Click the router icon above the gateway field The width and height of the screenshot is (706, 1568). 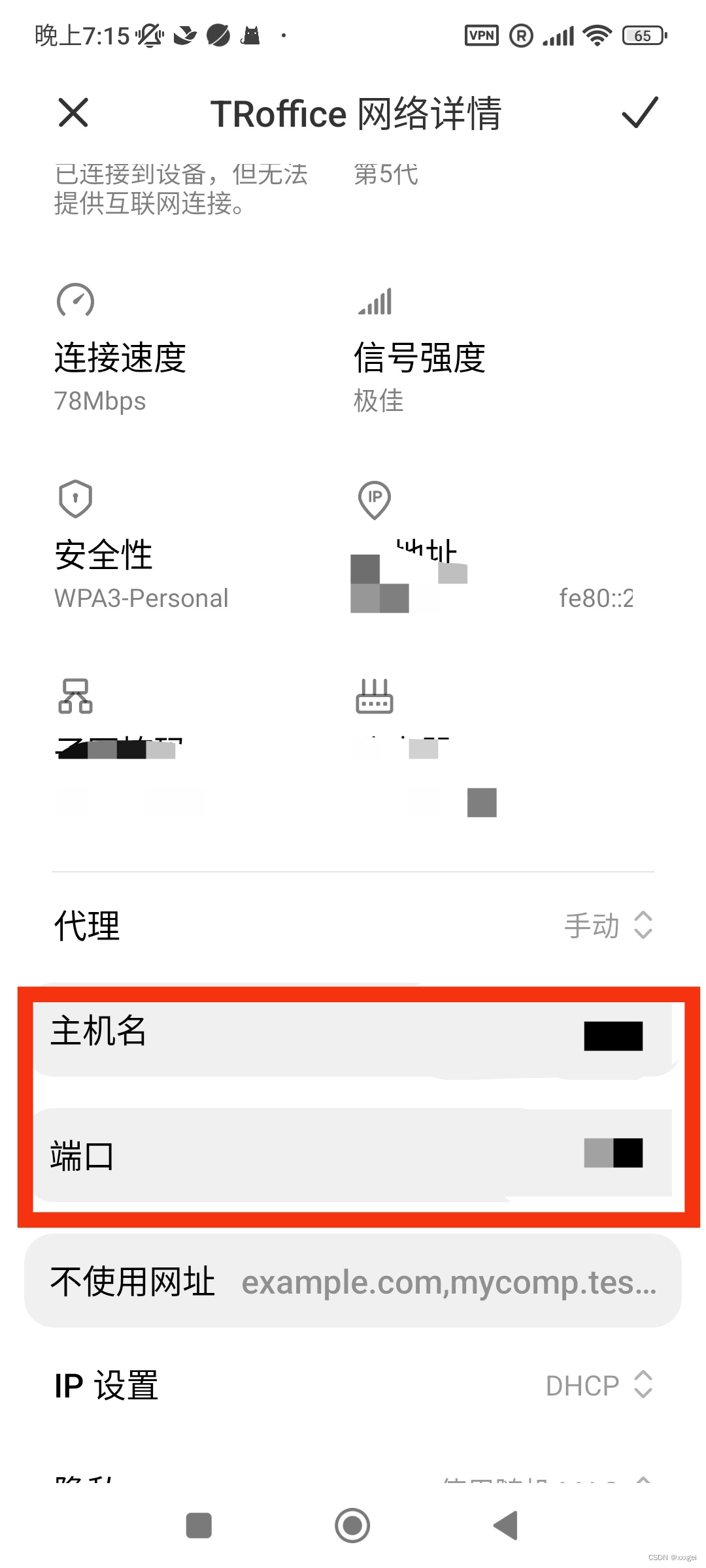[x=375, y=697]
